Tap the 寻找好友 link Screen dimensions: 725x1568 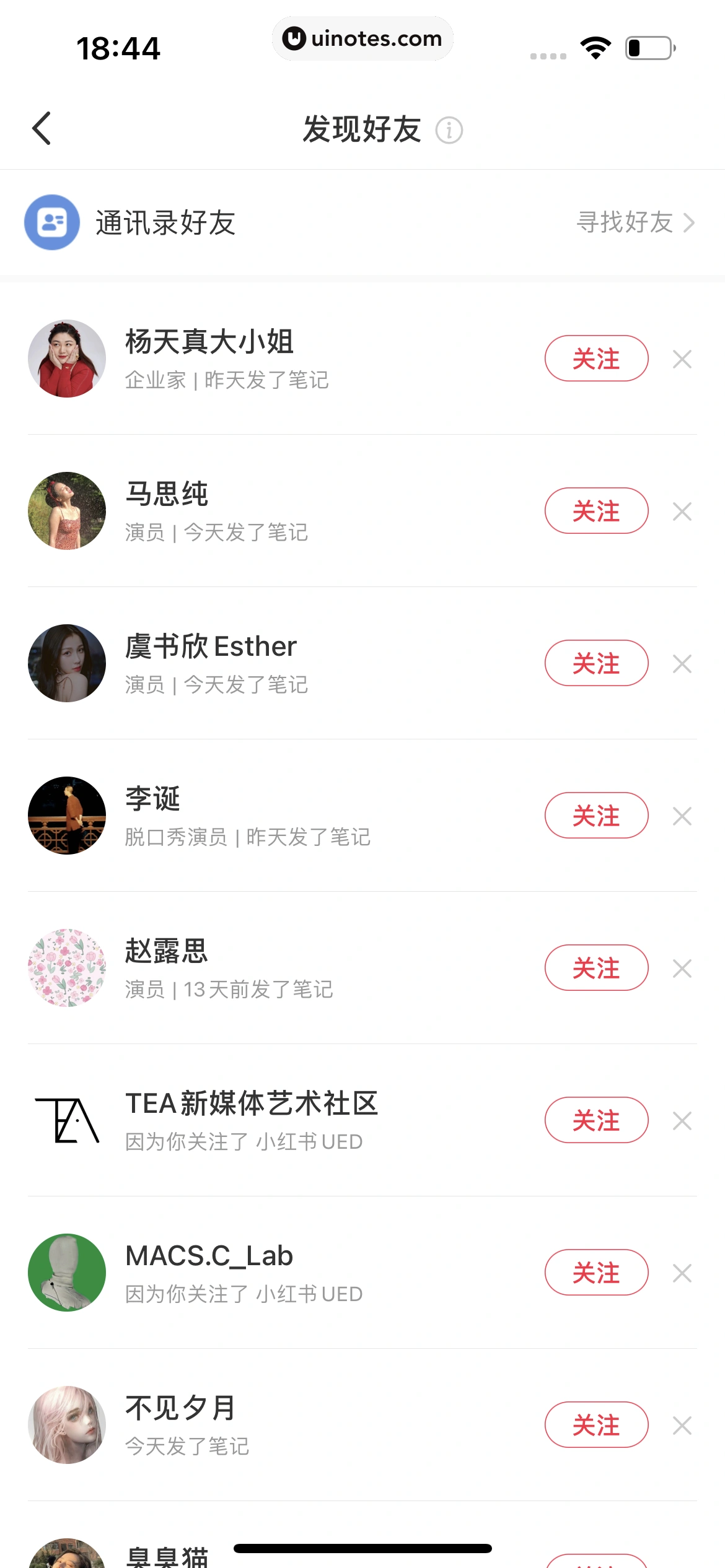[x=623, y=223]
